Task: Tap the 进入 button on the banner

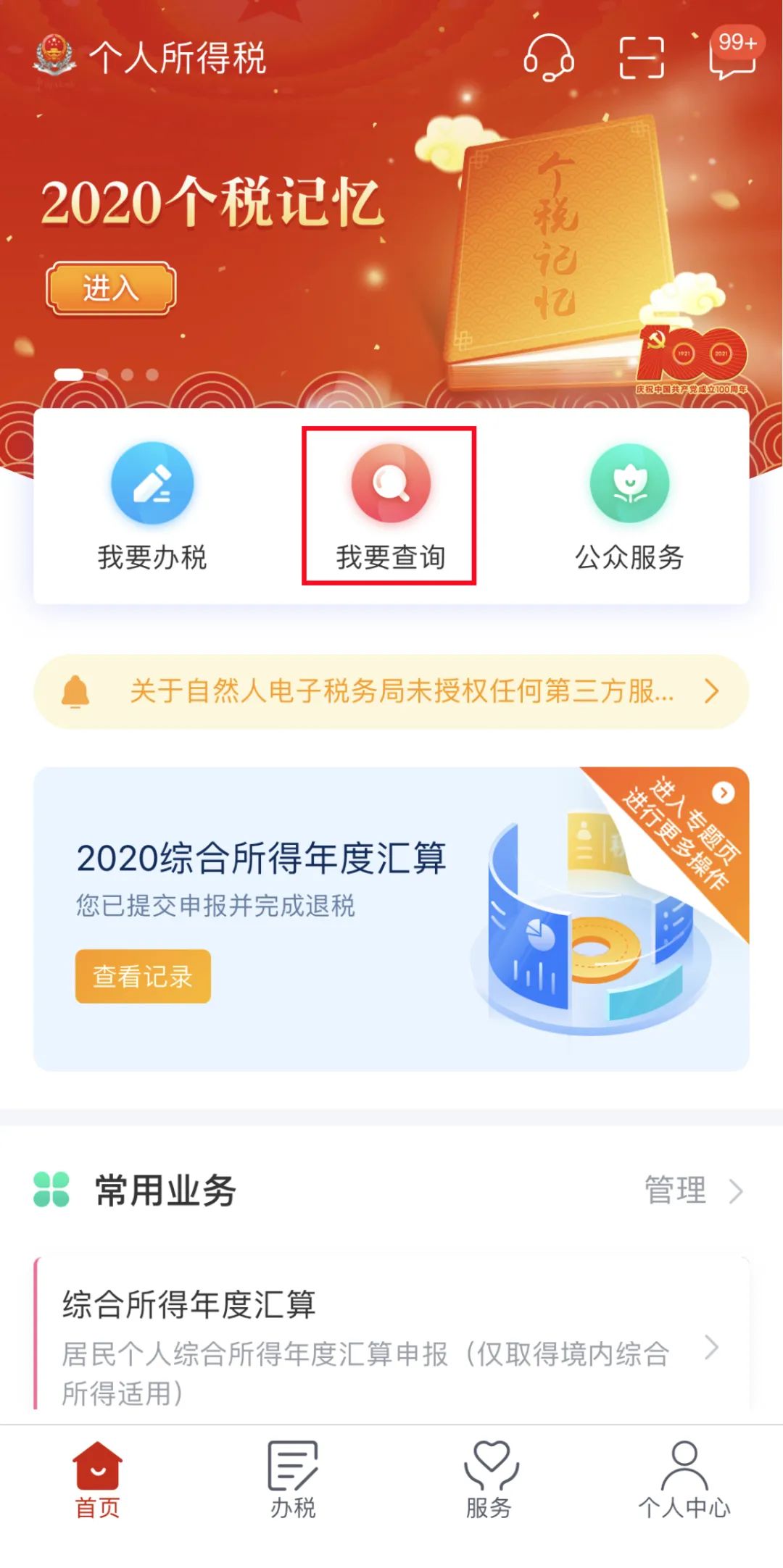Action: tap(111, 288)
